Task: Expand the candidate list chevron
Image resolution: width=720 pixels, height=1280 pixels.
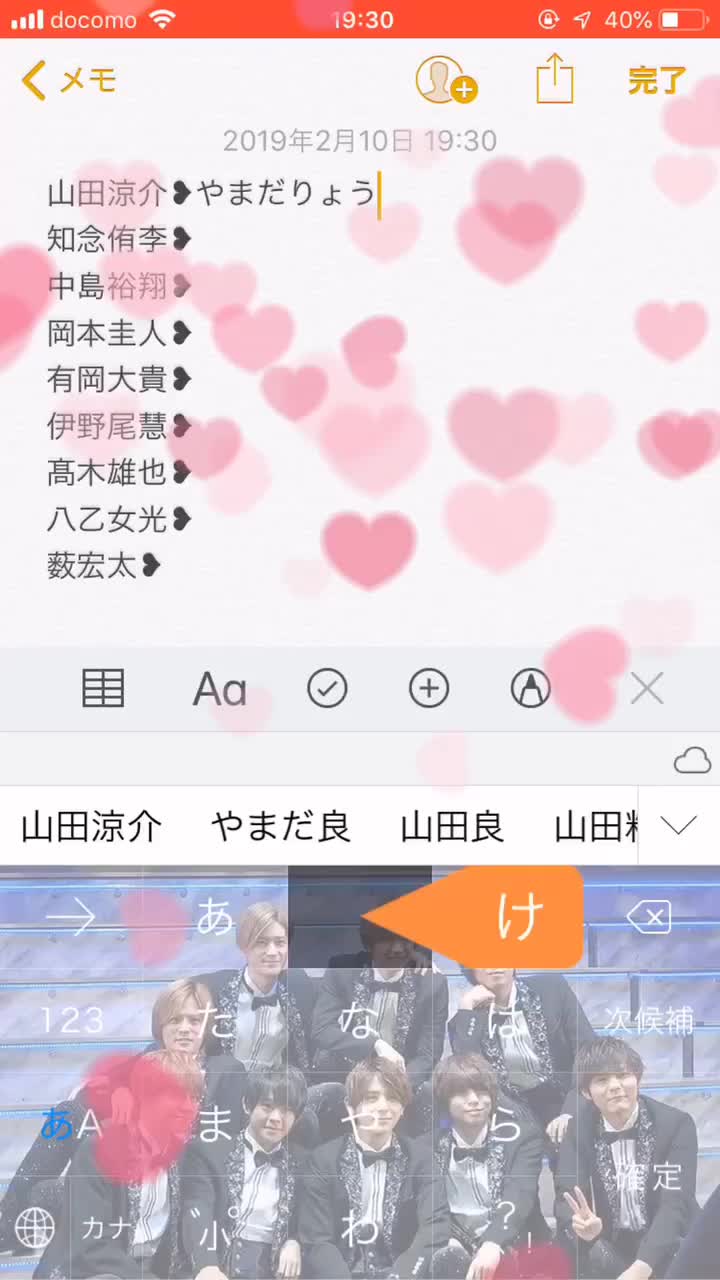Action: 679,825
